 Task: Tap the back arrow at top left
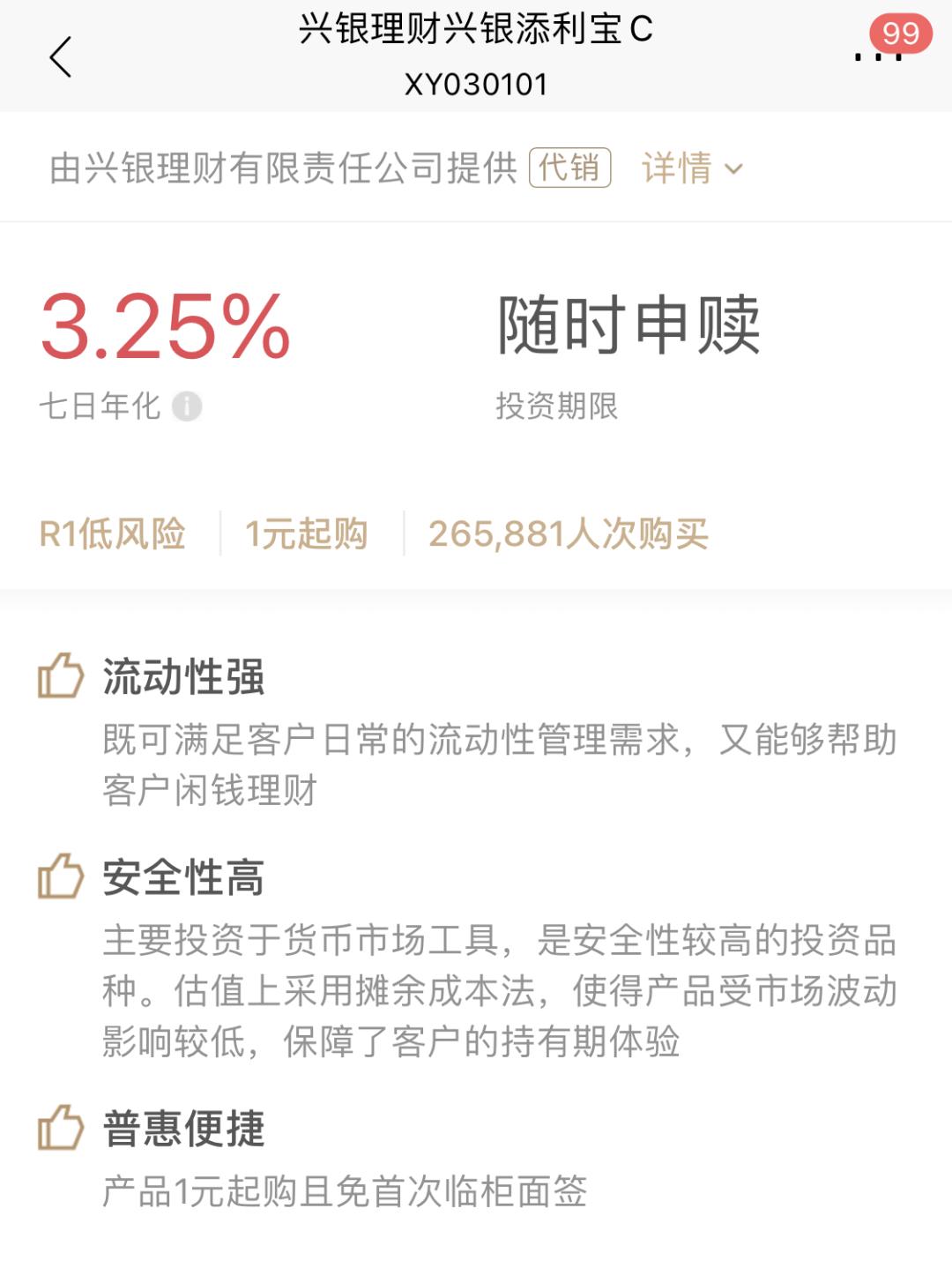point(58,57)
